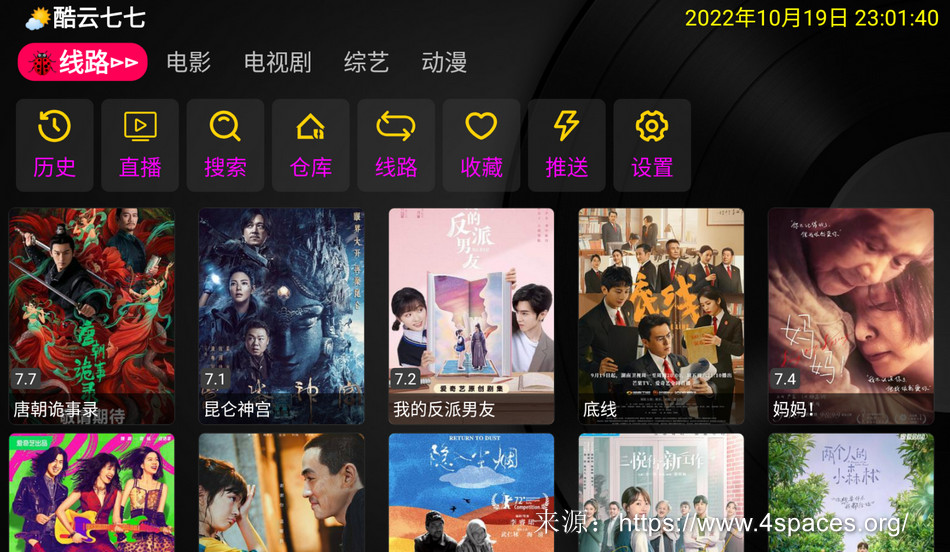Open the 动漫 category tab

(x=444, y=63)
